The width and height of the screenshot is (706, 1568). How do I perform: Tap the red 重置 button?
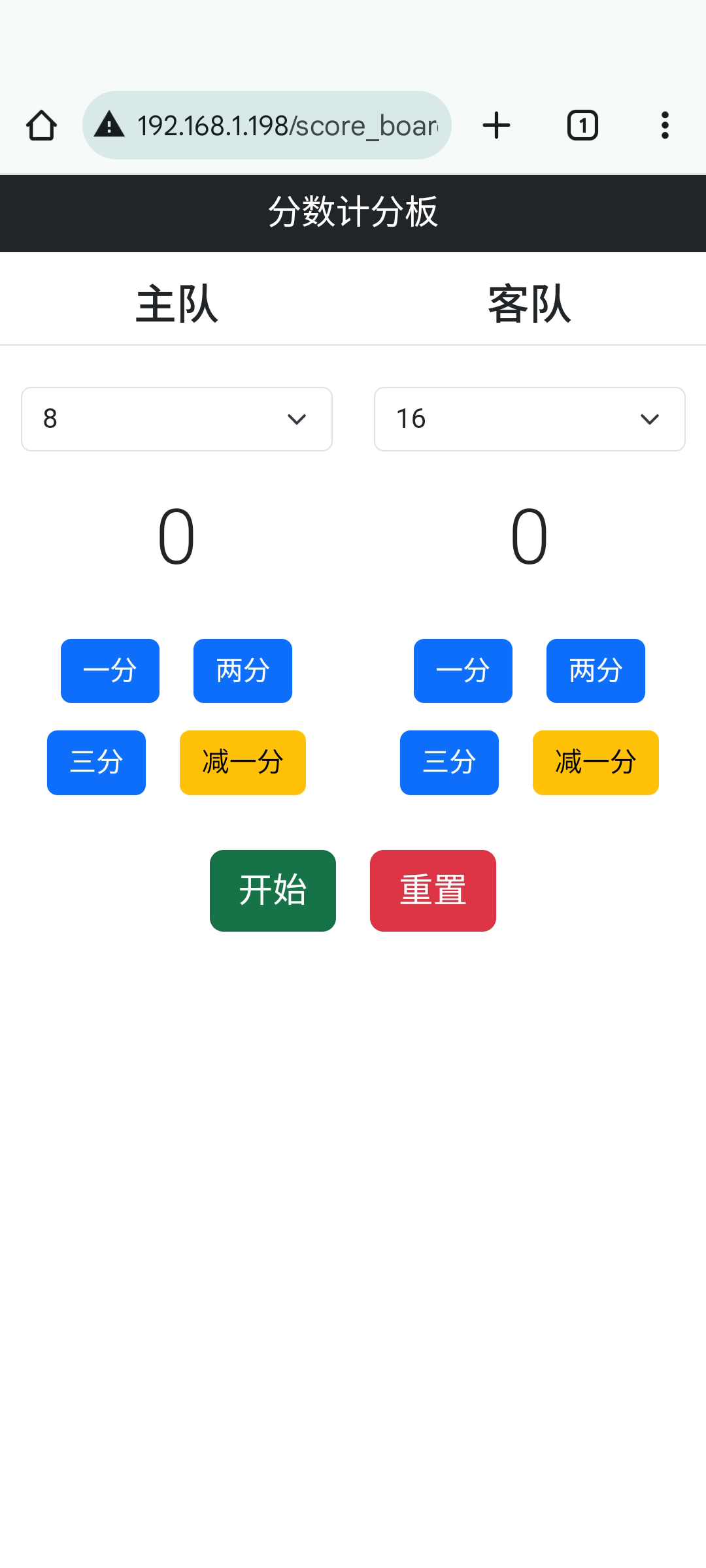pos(433,890)
